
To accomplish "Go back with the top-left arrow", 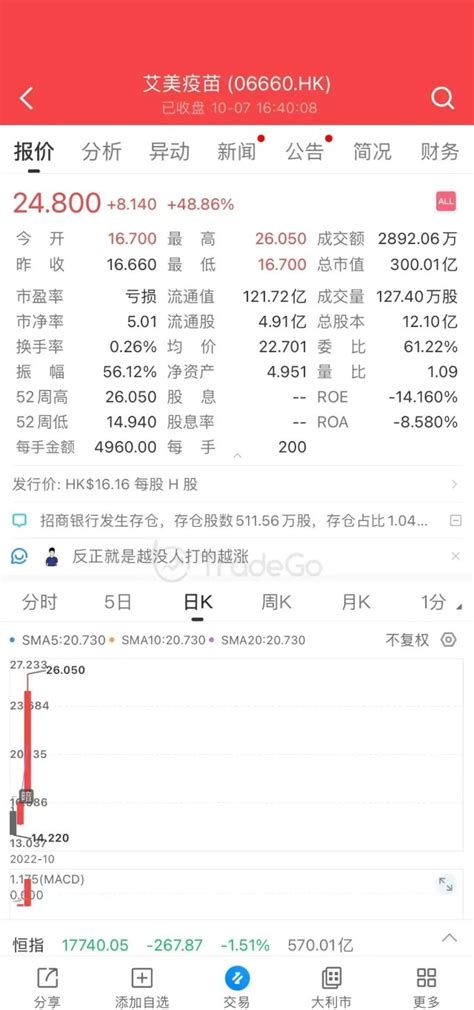I will click(x=26, y=99).
